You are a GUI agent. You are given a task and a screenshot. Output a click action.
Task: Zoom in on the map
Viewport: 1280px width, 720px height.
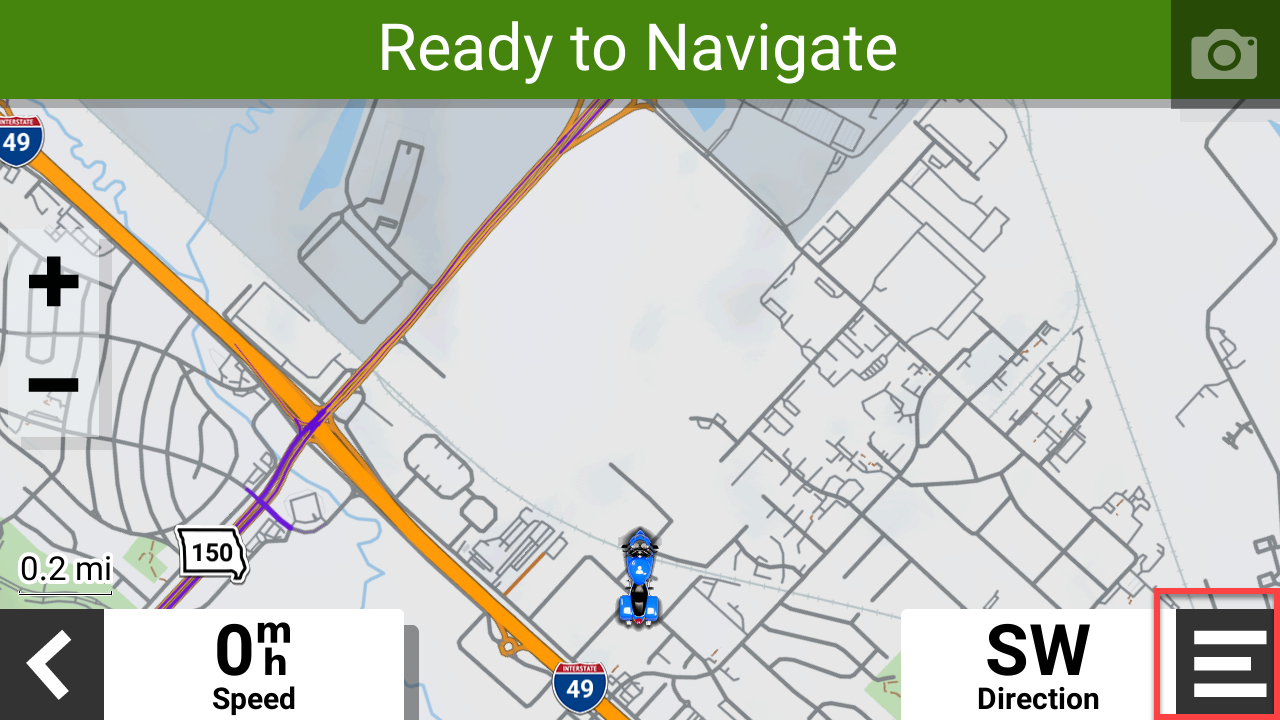point(54,282)
